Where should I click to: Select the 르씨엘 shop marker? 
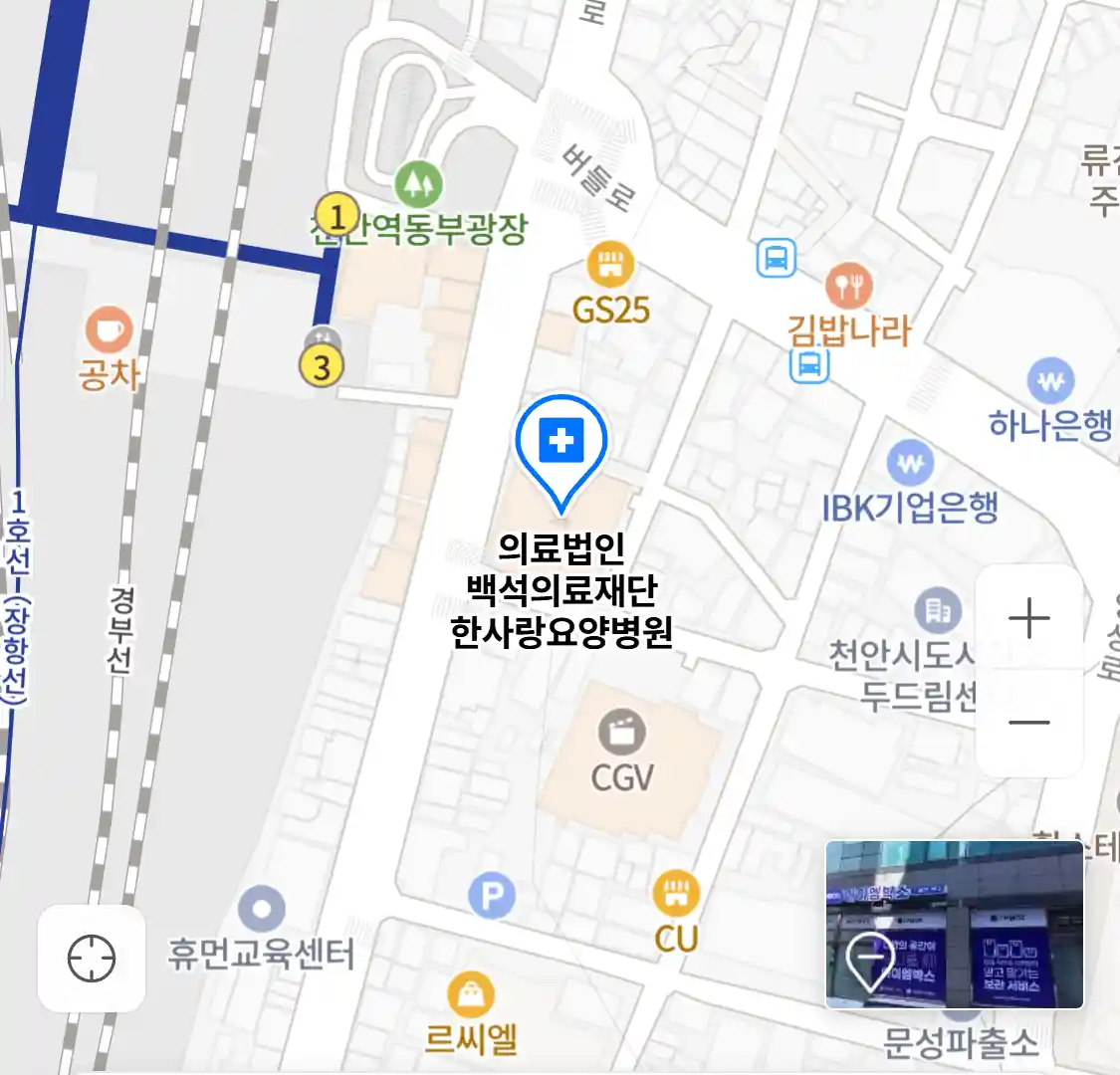pyautogui.click(x=471, y=995)
